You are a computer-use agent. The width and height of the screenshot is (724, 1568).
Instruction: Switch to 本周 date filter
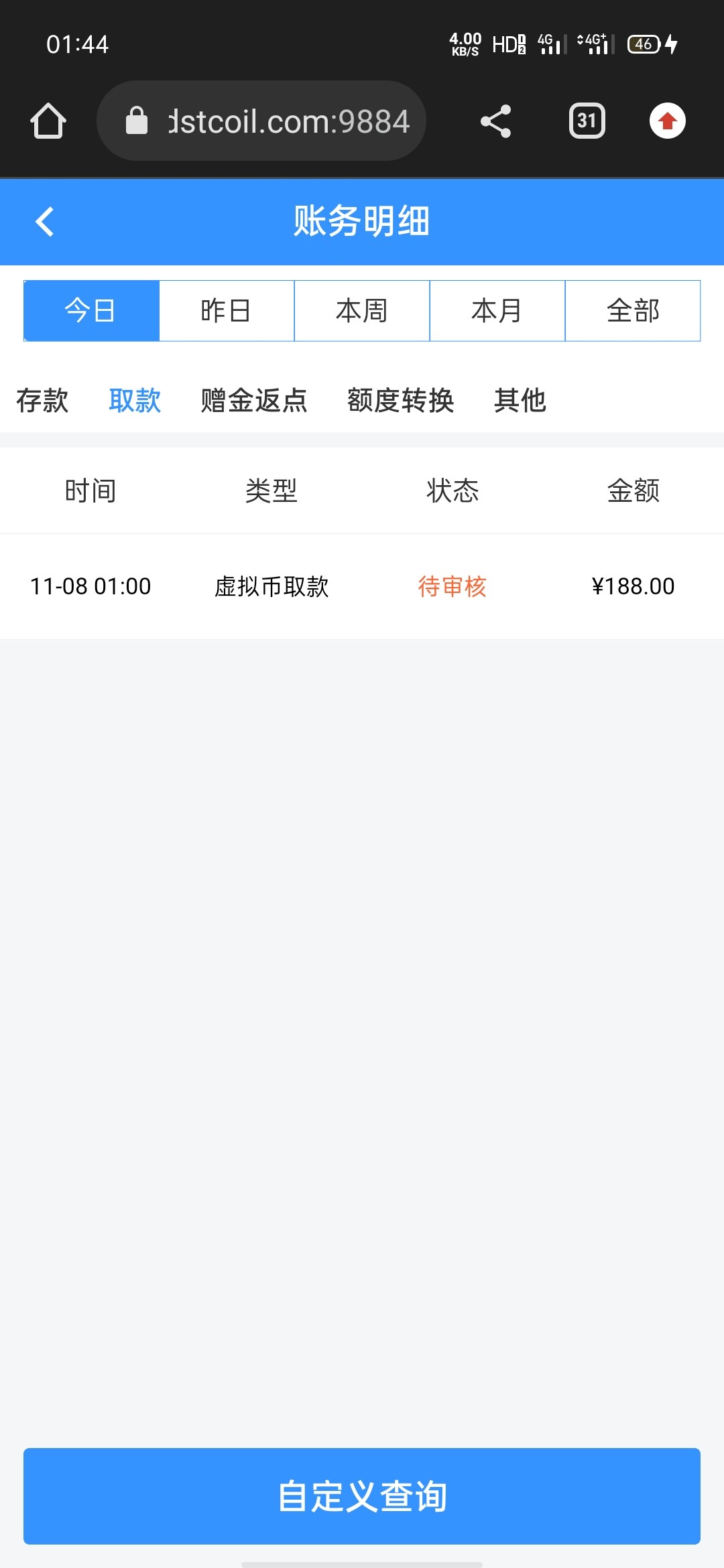point(362,311)
